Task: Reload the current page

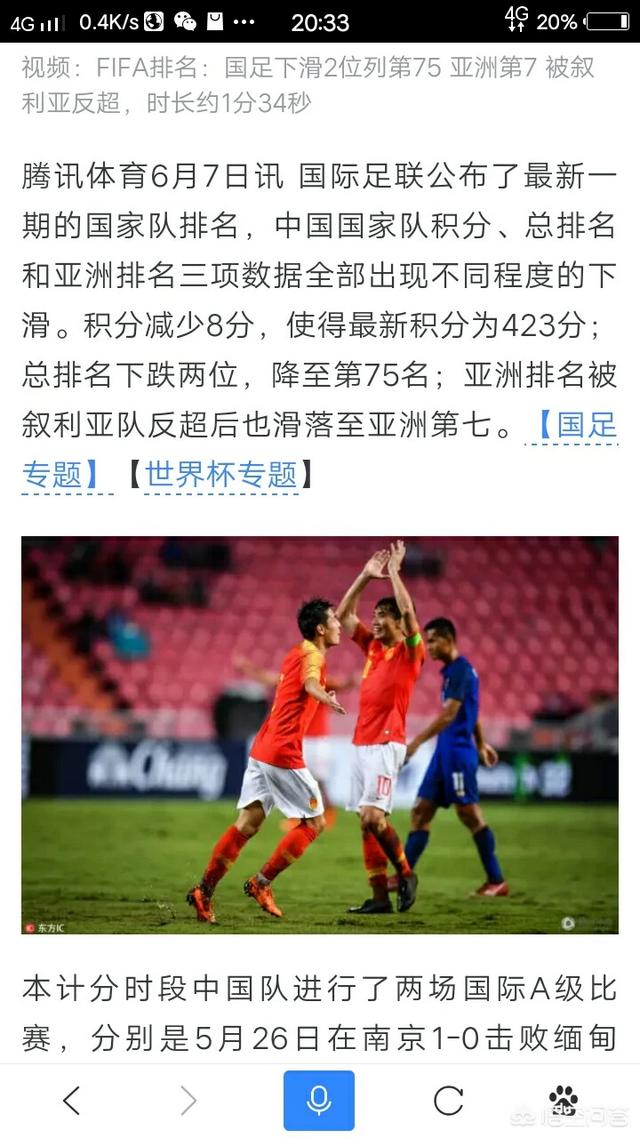Action: (x=448, y=1100)
